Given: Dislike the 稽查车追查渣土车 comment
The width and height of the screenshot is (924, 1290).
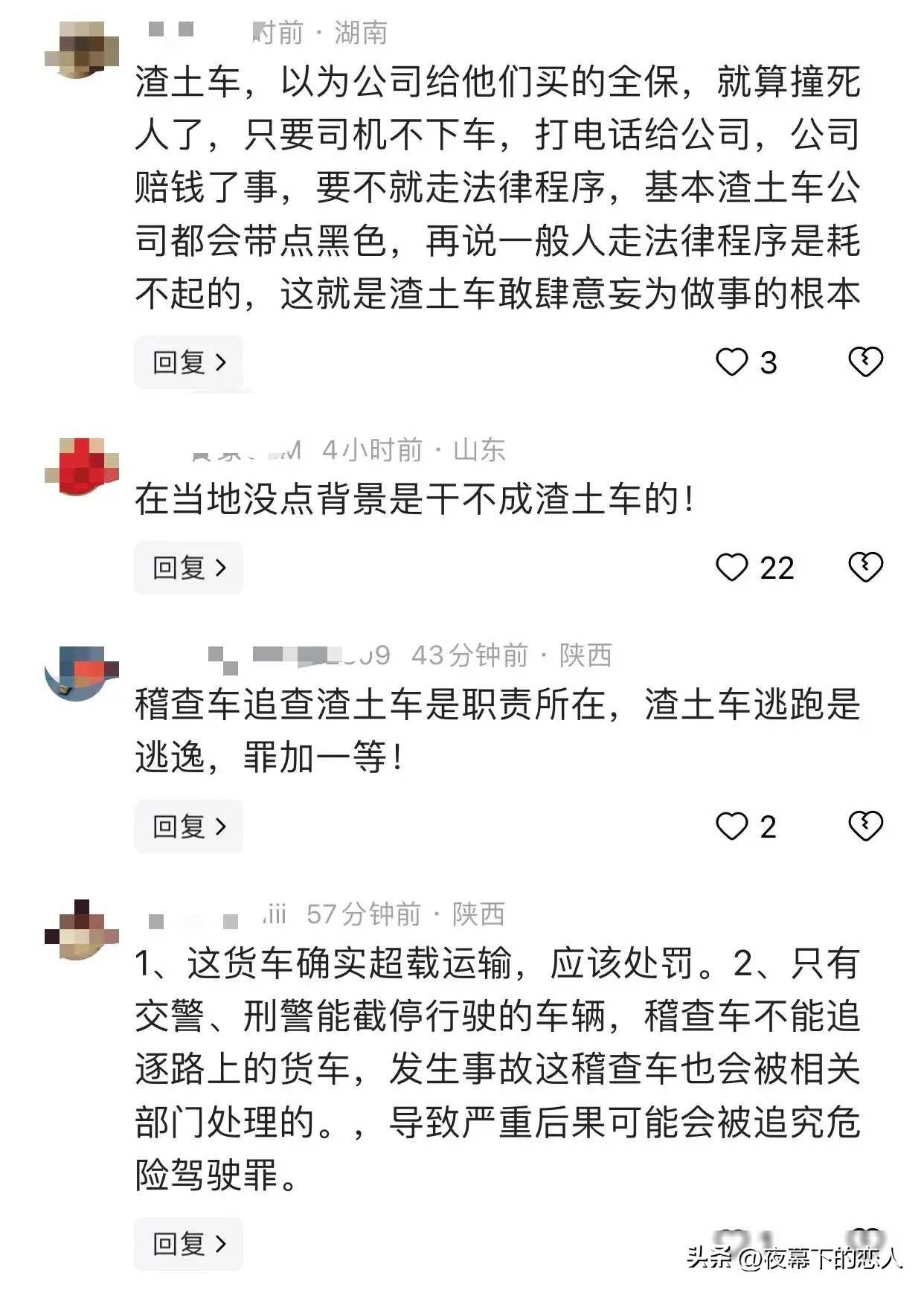Looking at the screenshot, I should coord(865,827).
